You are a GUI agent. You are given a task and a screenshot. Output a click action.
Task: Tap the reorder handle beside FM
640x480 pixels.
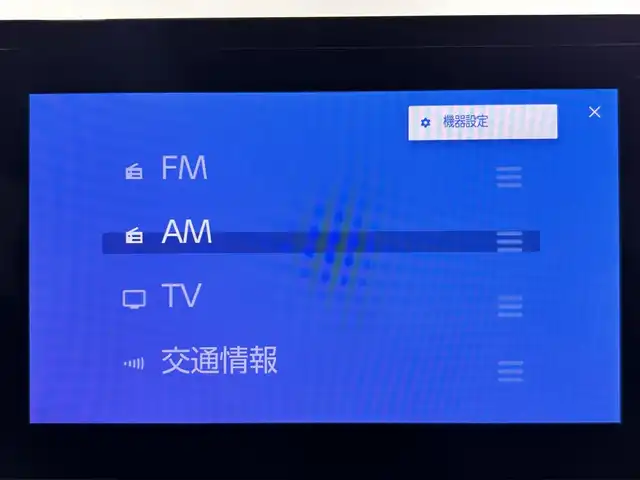[x=510, y=178]
